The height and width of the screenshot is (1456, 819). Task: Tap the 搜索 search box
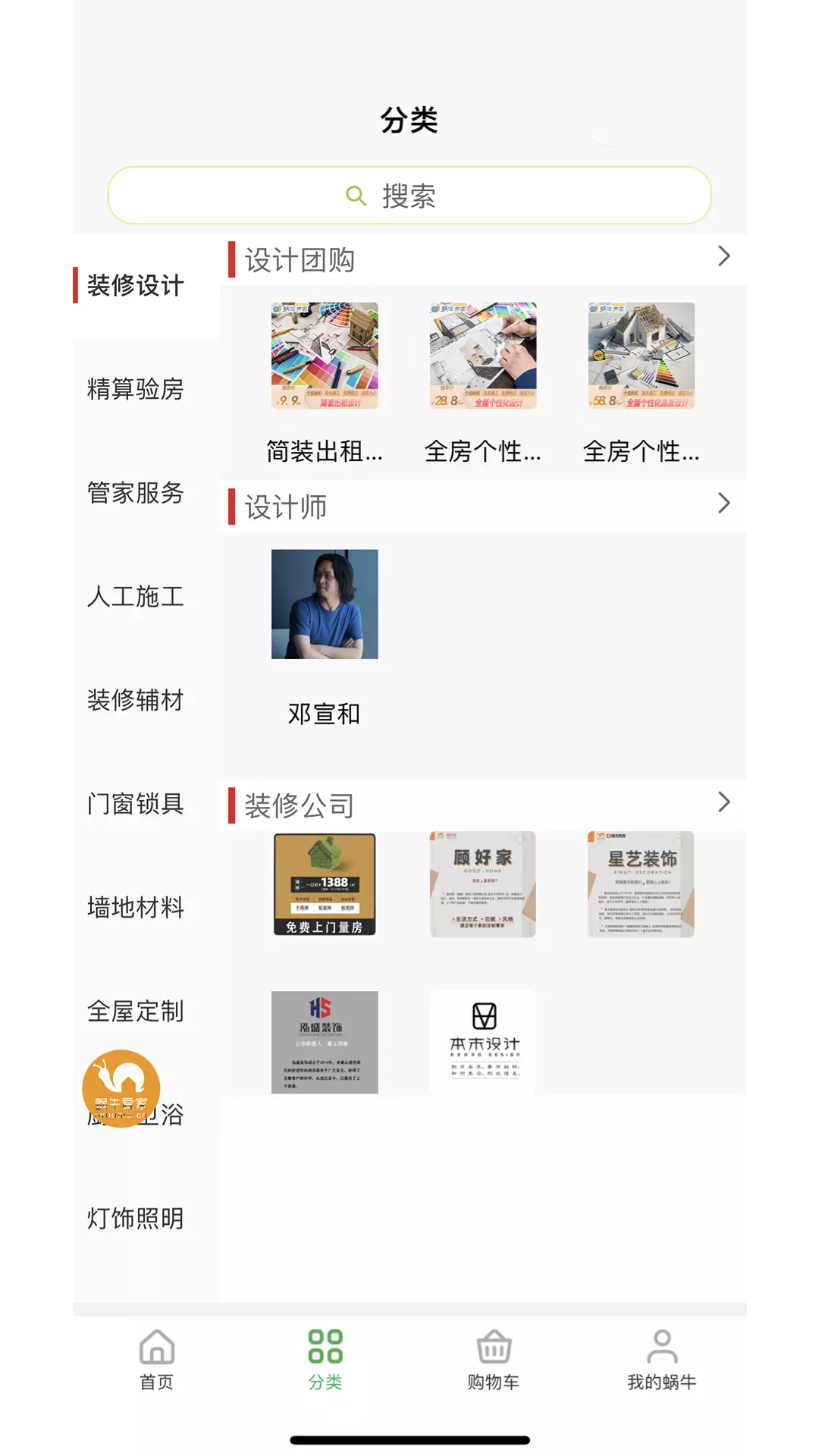tap(409, 196)
